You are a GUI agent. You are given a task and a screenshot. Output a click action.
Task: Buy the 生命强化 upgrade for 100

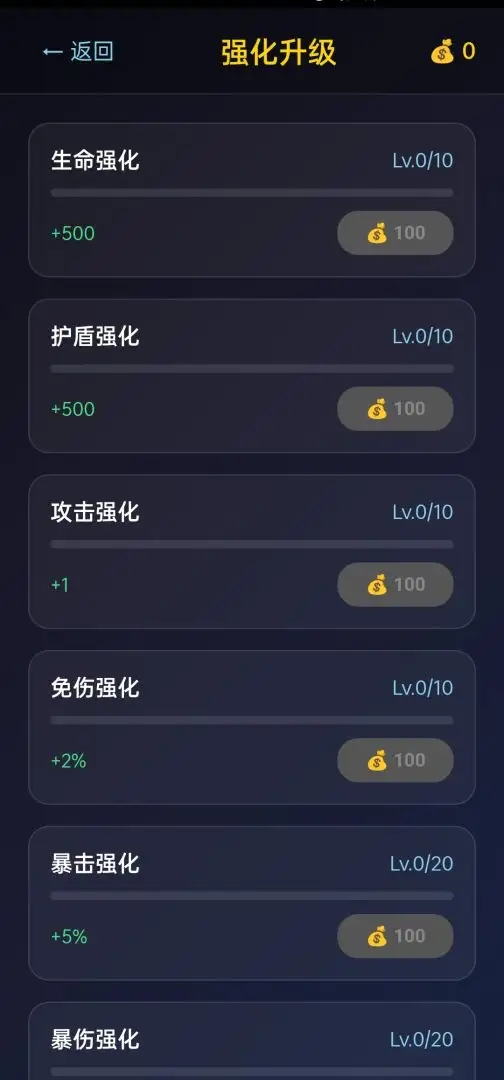click(395, 233)
